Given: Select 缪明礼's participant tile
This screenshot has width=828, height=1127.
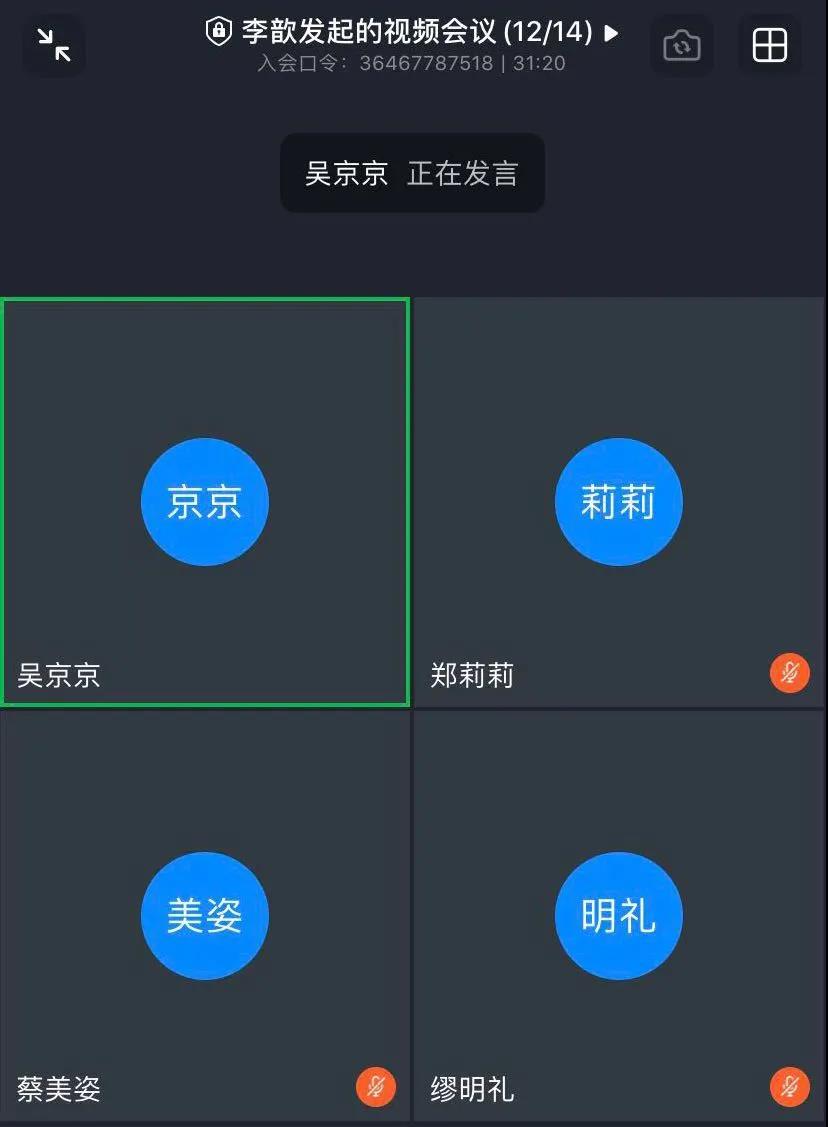Looking at the screenshot, I should [619, 915].
